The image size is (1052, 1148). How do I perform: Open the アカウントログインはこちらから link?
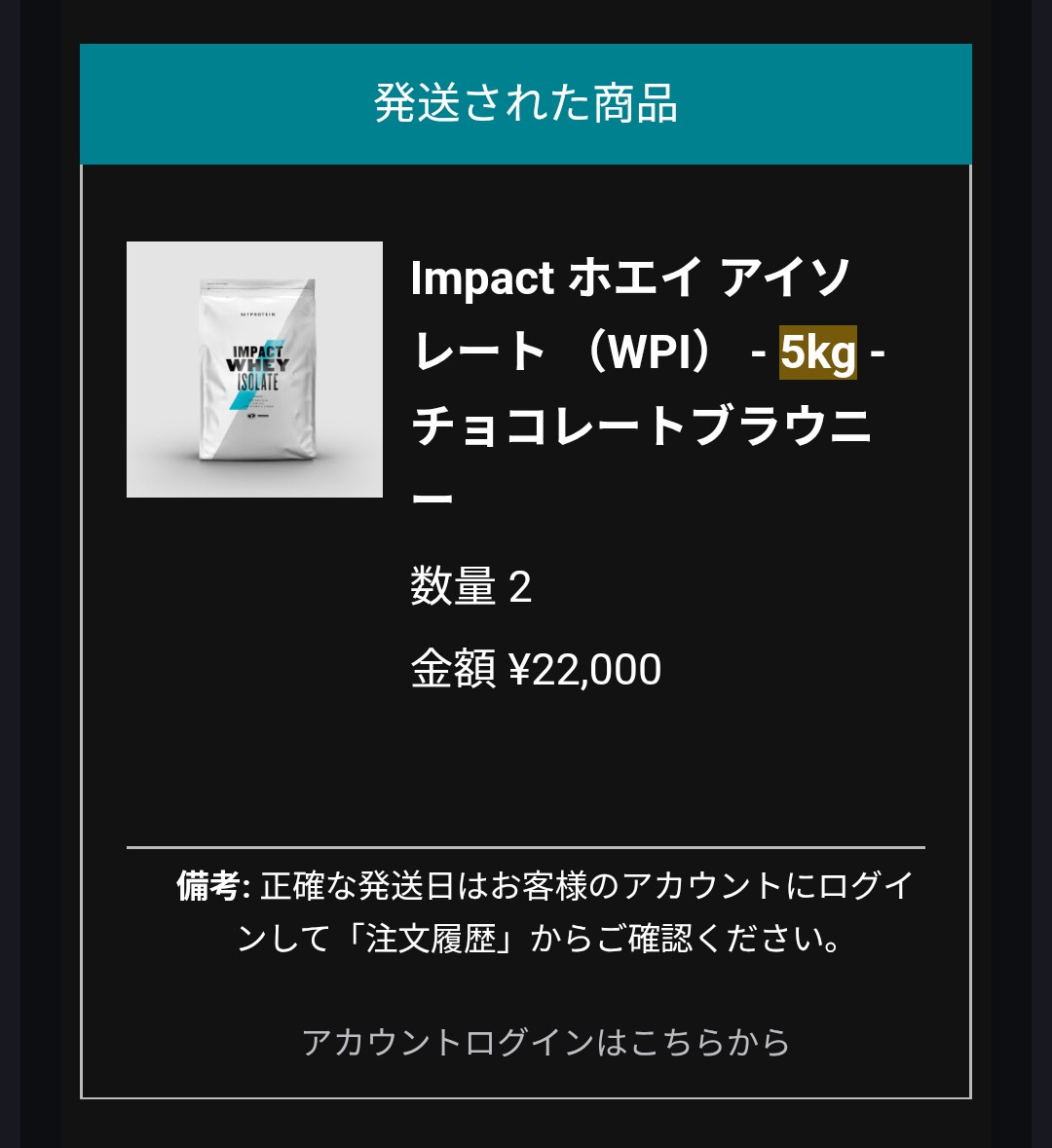[x=545, y=1042]
